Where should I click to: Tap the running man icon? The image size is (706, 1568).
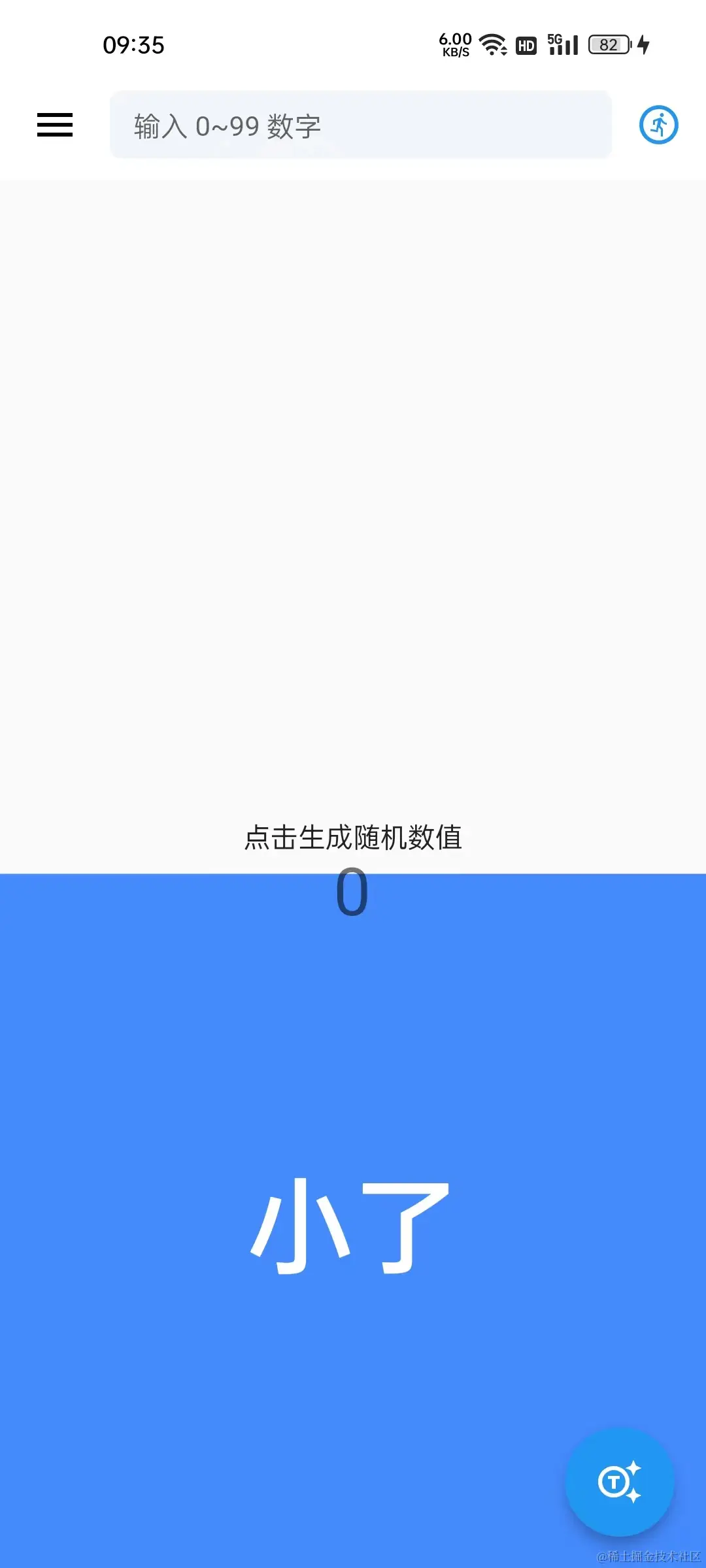[658, 125]
